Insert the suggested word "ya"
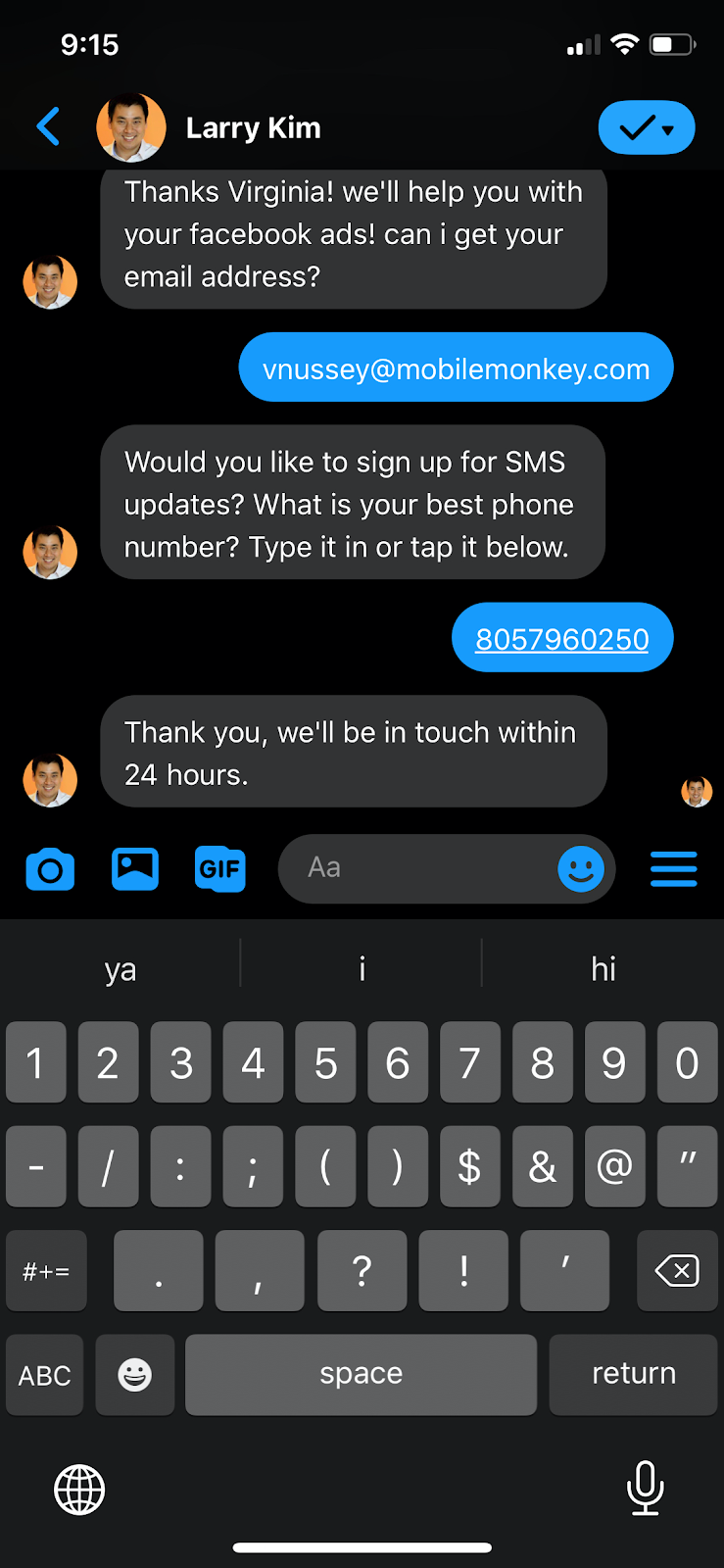The height and width of the screenshot is (1568, 724). (x=121, y=969)
